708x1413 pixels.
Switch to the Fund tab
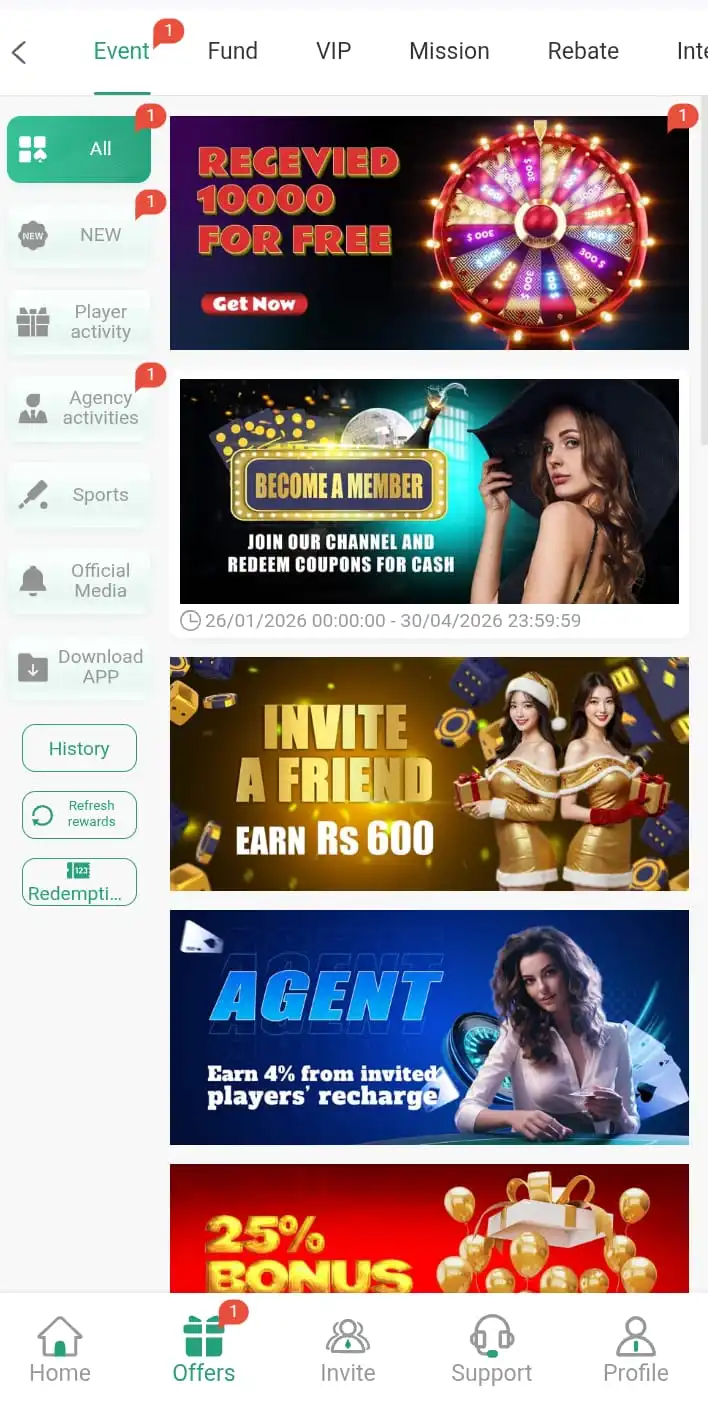tap(232, 51)
